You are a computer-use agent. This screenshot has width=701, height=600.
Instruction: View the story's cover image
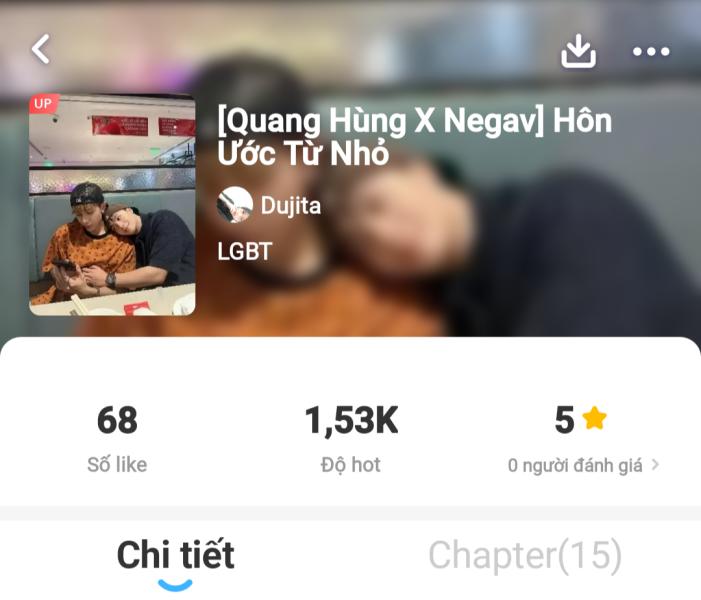click(x=112, y=205)
